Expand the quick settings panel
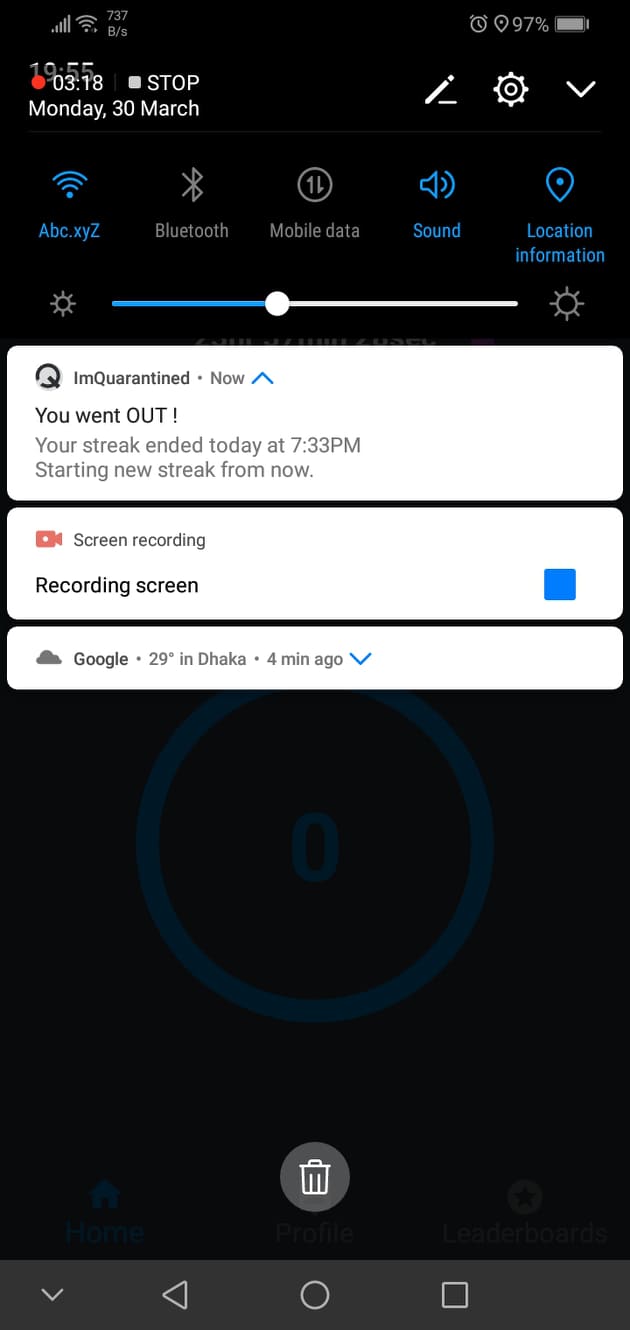 (x=581, y=90)
